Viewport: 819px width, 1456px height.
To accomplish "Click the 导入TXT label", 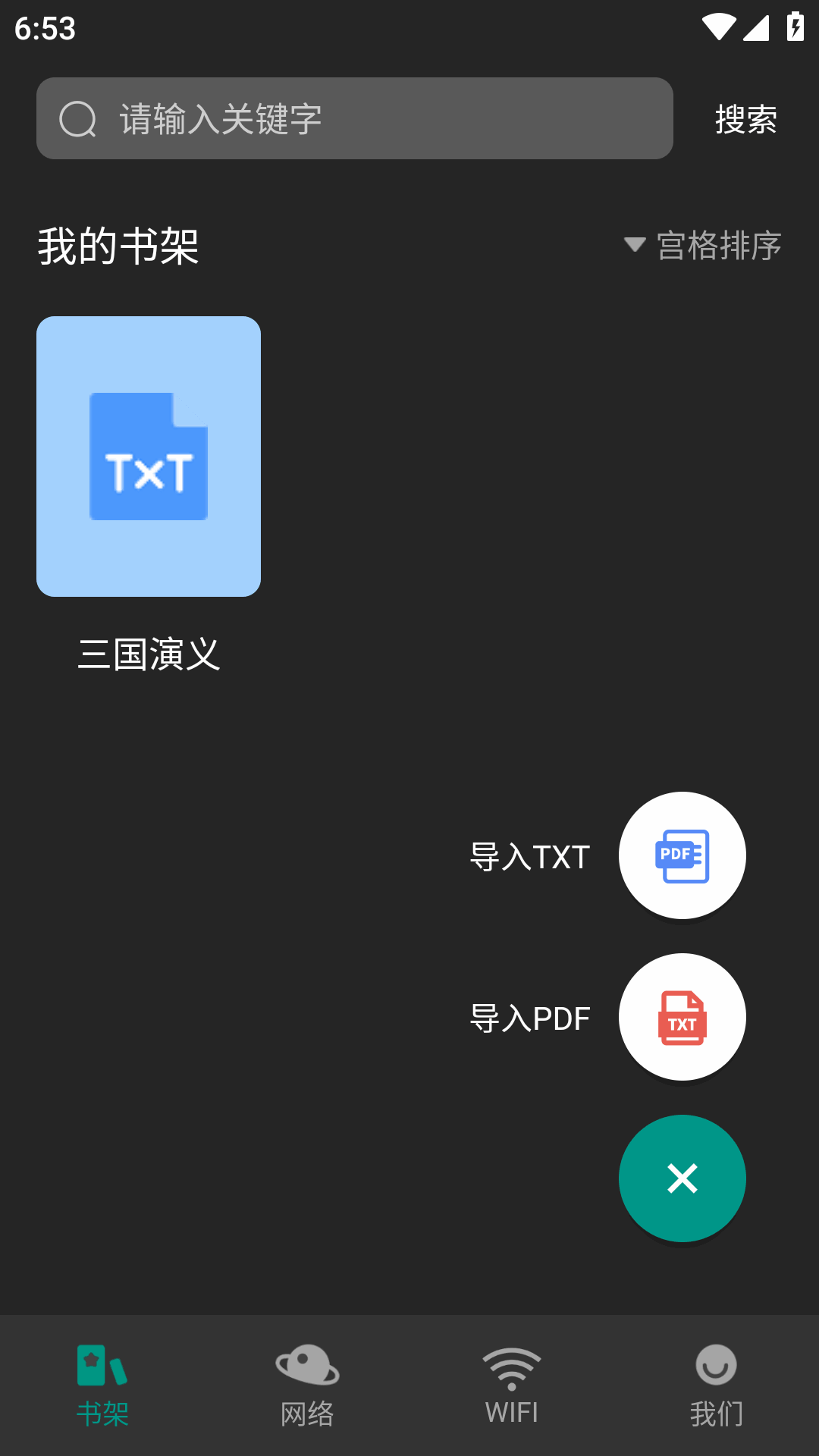I will point(529,855).
